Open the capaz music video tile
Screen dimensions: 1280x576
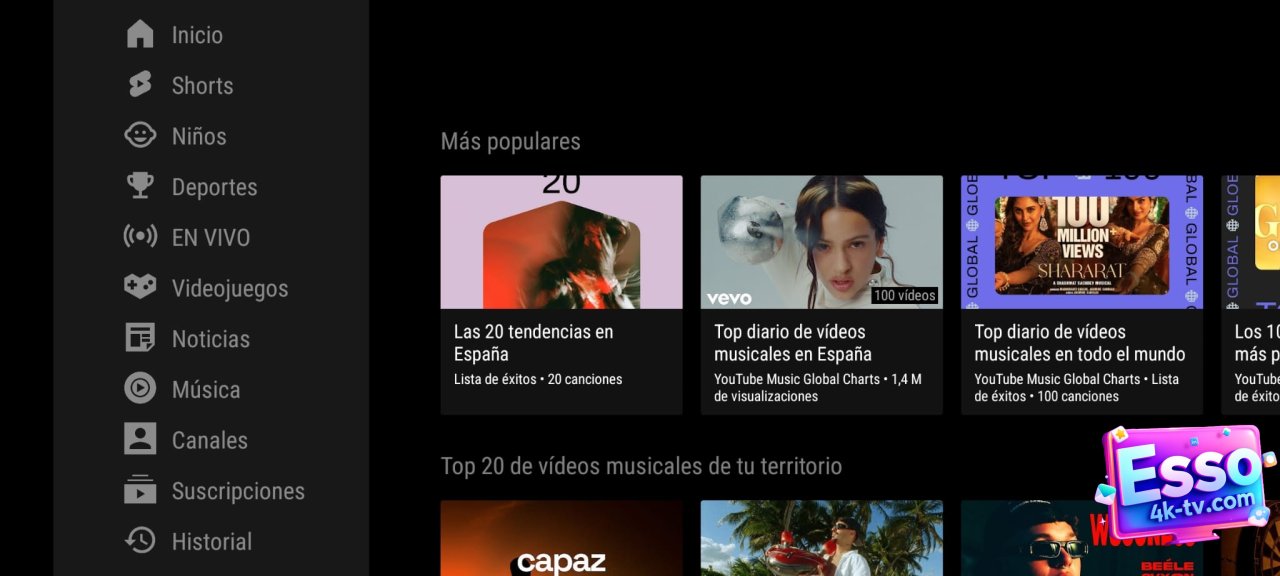561,540
